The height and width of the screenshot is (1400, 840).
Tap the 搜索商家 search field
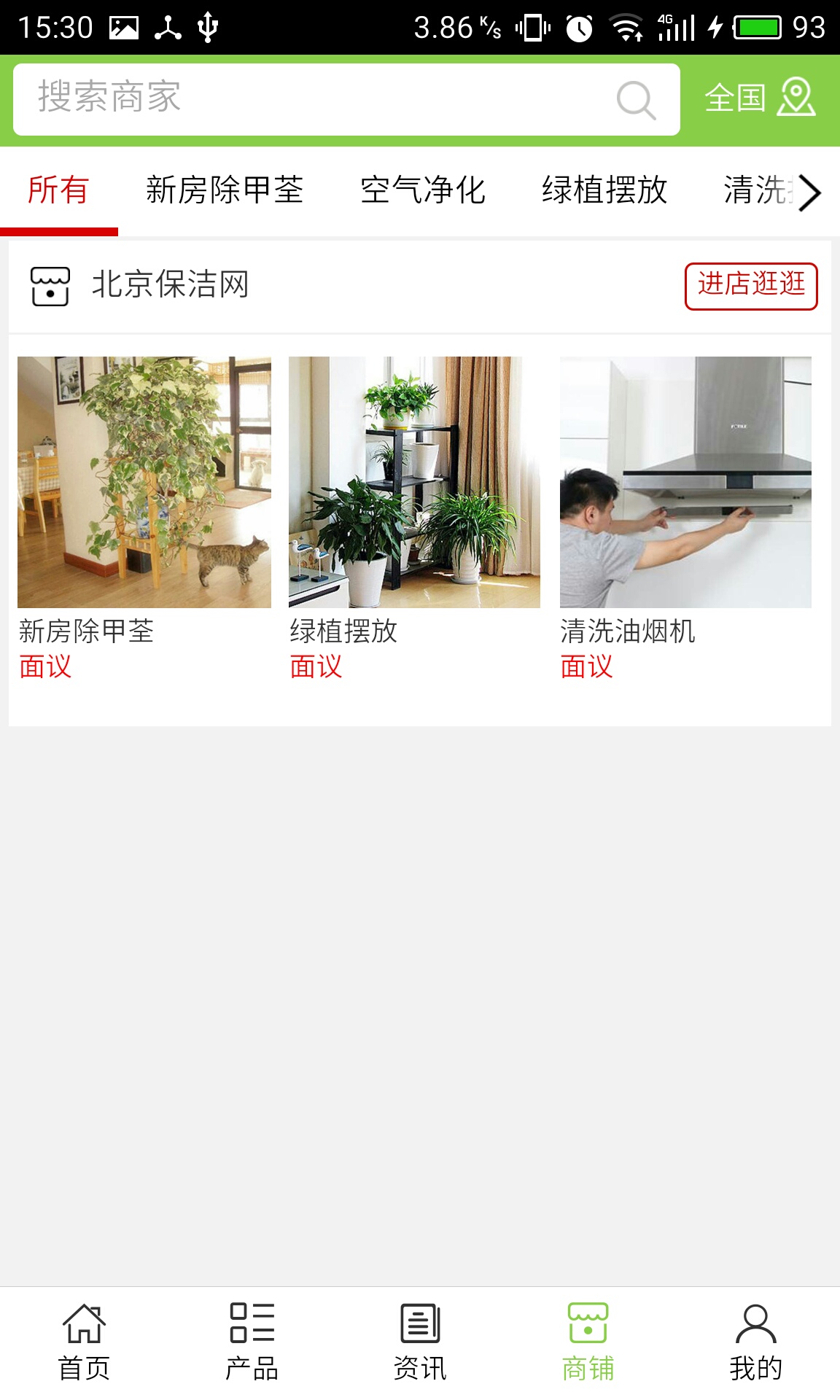coord(314,98)
